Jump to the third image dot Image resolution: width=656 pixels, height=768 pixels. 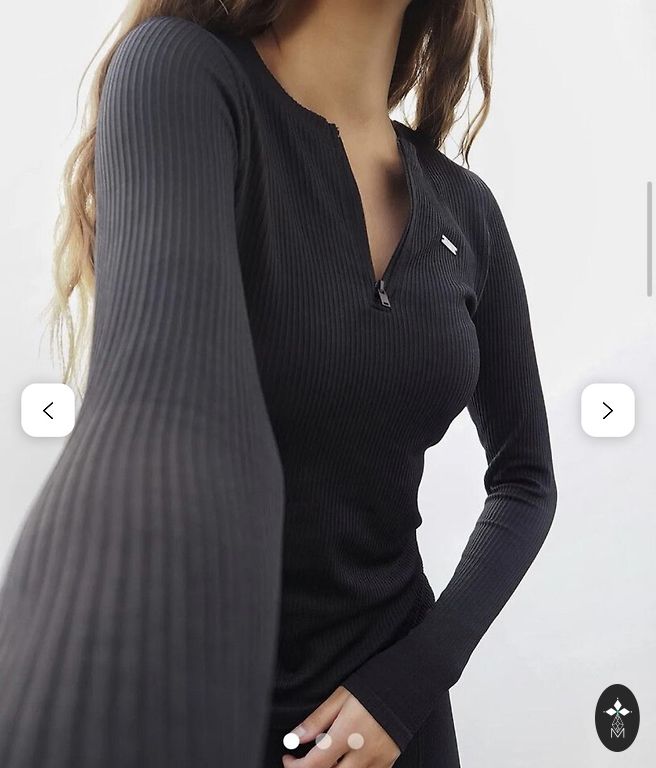[356, 741]
